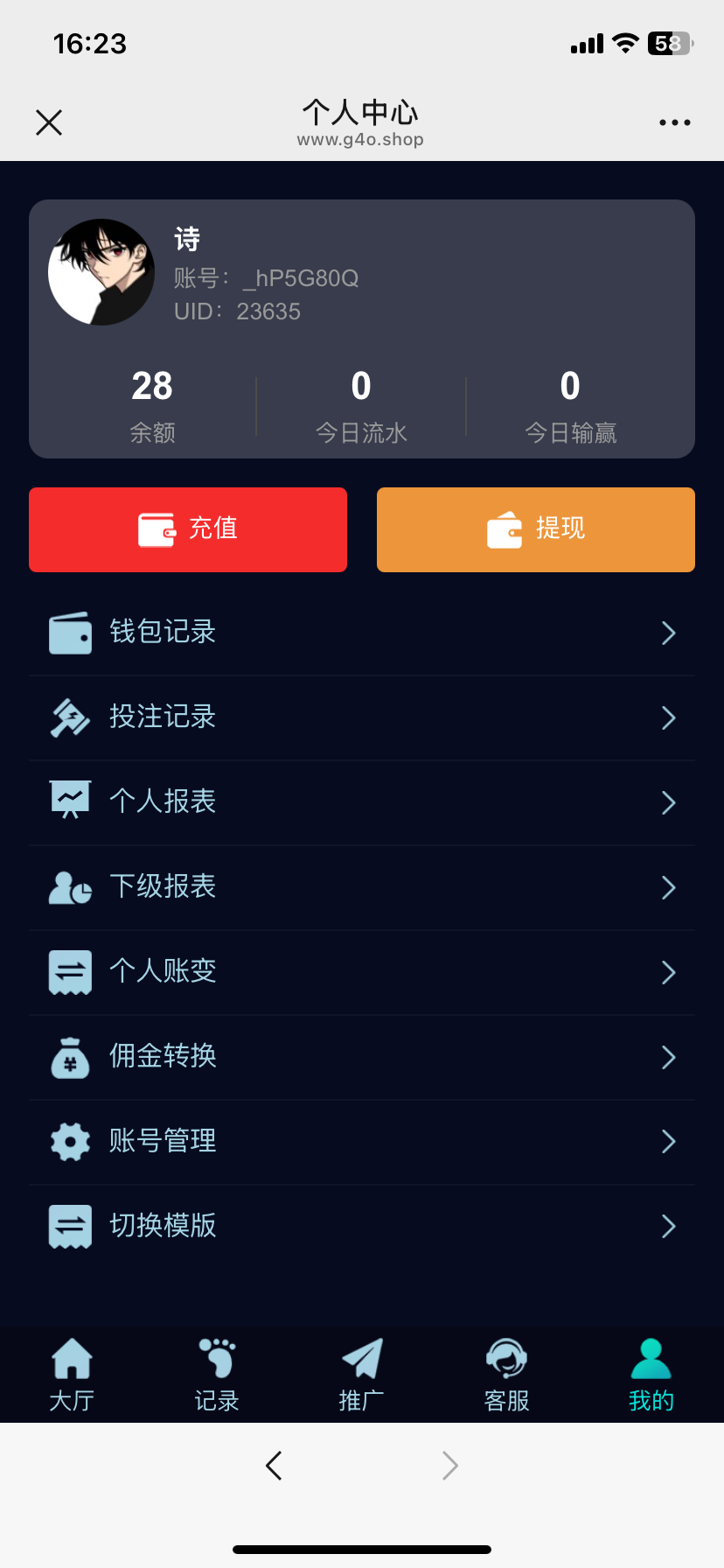
Task: Open the 下级报表 subordinate report icon
Action: click(x=69, y=887)
